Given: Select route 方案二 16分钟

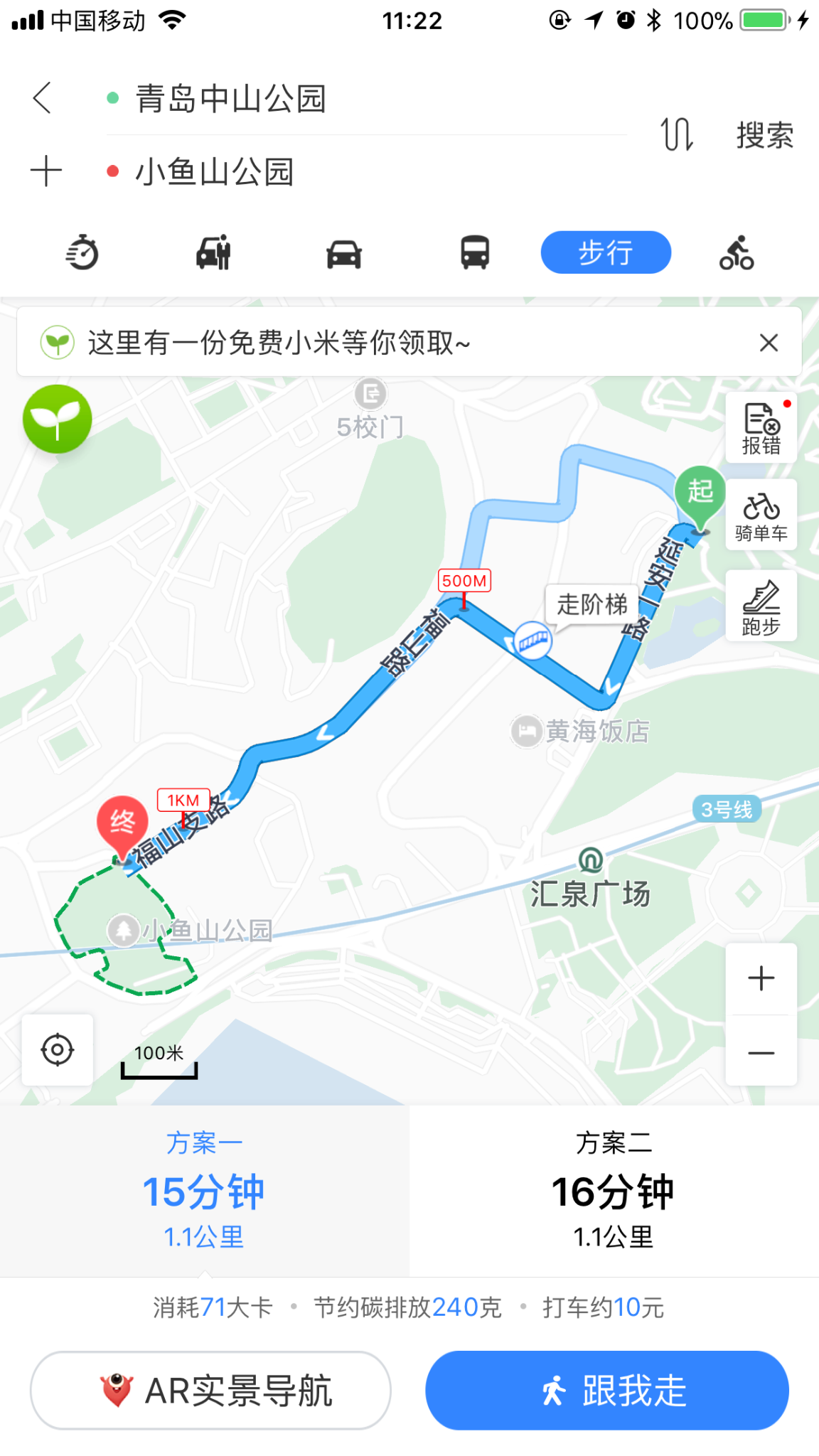Looking at the screenshot, I should point(614,1191).
